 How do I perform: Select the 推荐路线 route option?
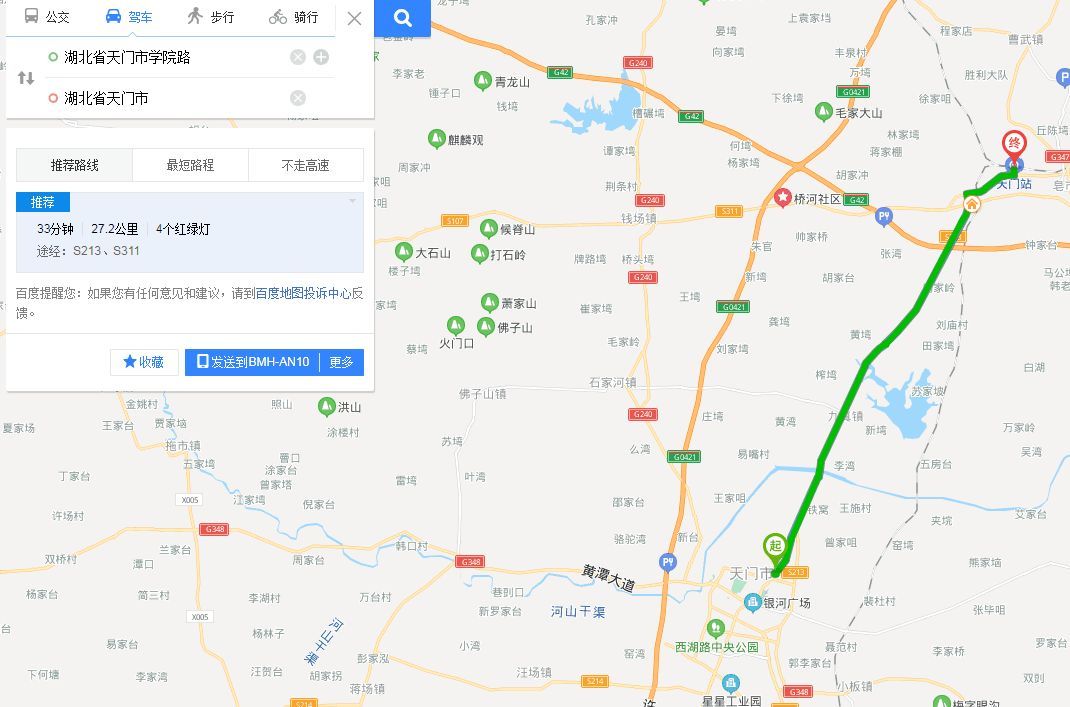[x=75, y=165]
